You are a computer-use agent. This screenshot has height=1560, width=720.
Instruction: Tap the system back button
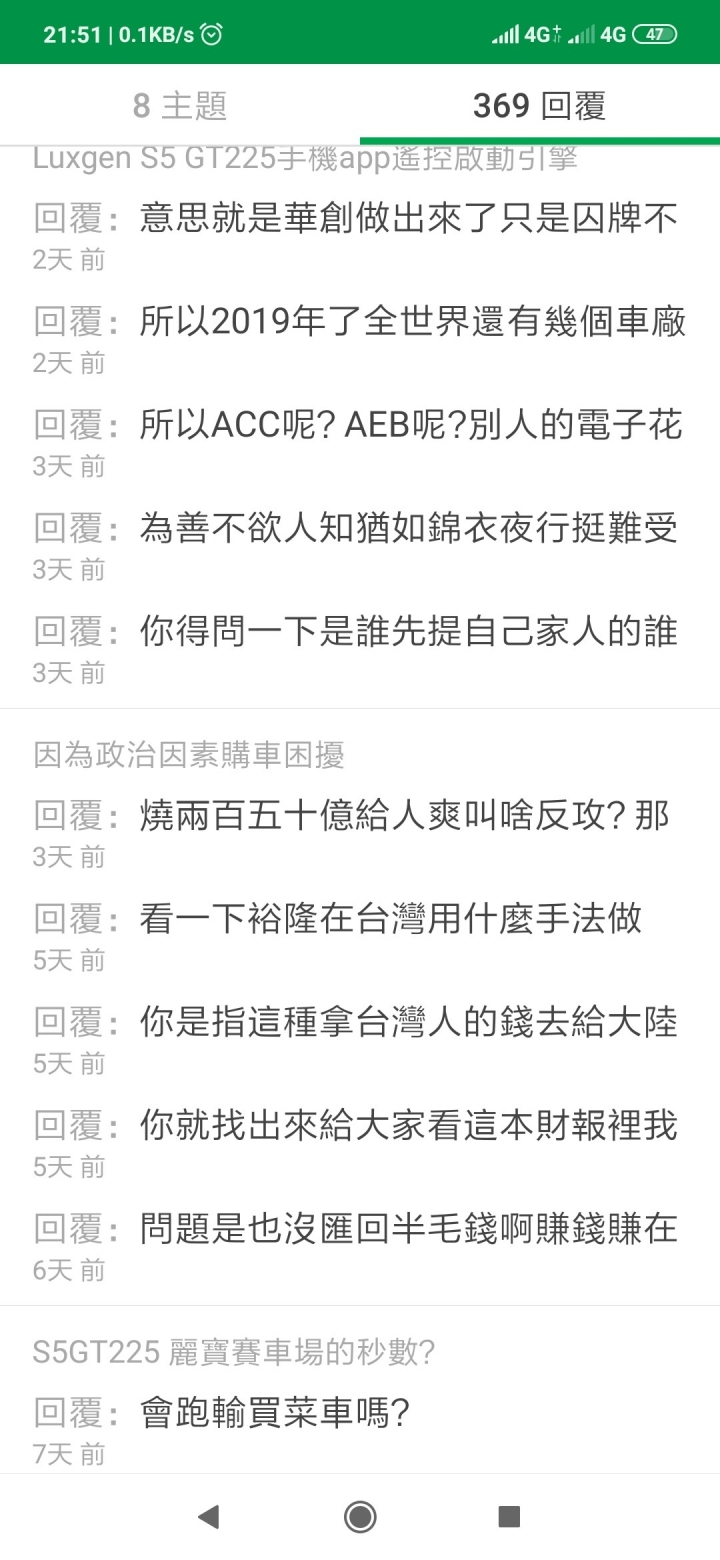click(x=208, y=1517)
